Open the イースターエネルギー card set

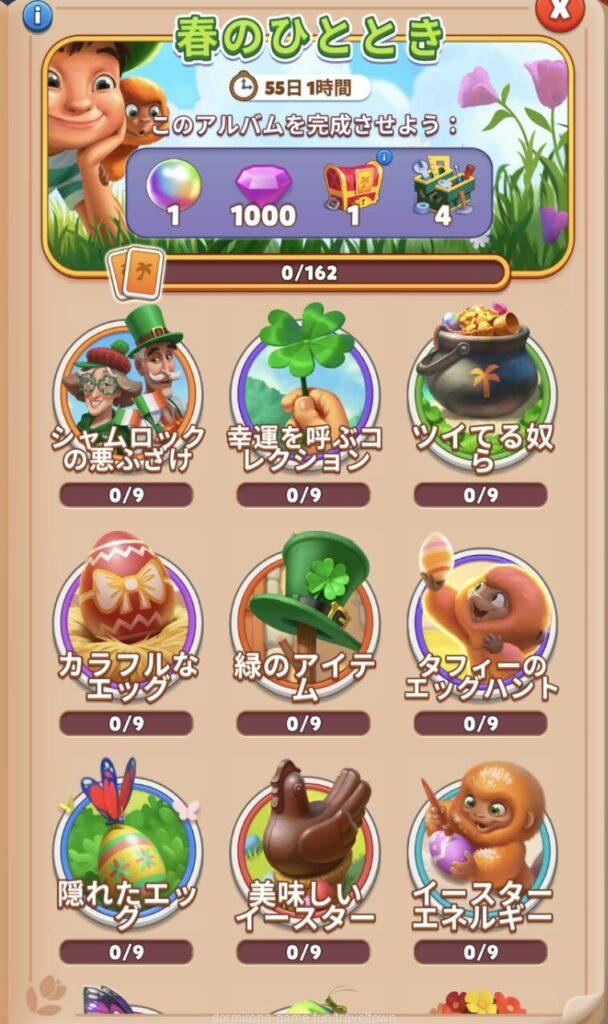coord(482,852)
